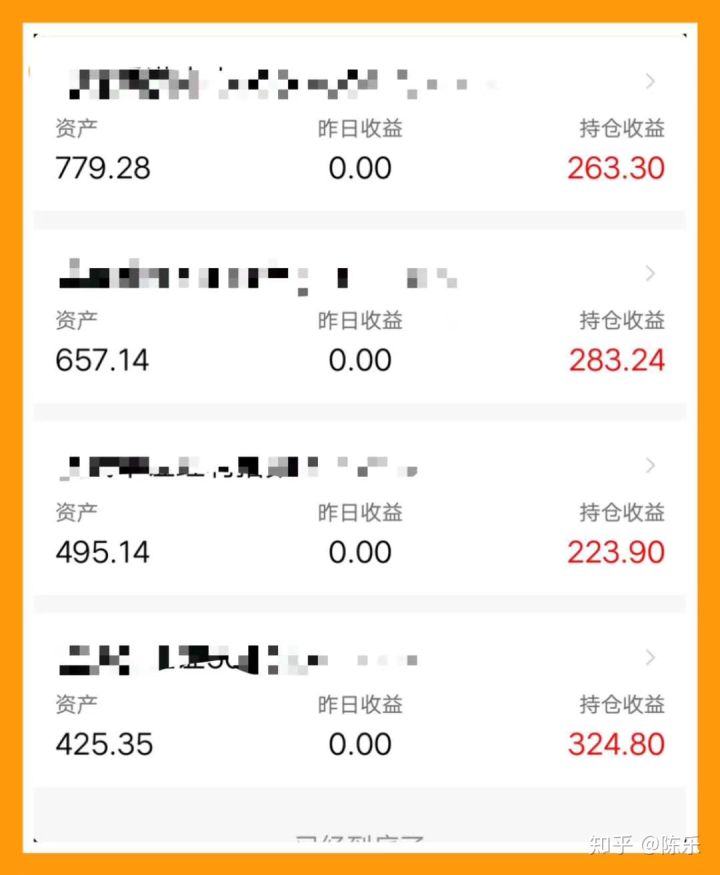Select the asset value 495.14
This screenshot has width=720, height=875.
pyautogui.click(x=103, y=552)
